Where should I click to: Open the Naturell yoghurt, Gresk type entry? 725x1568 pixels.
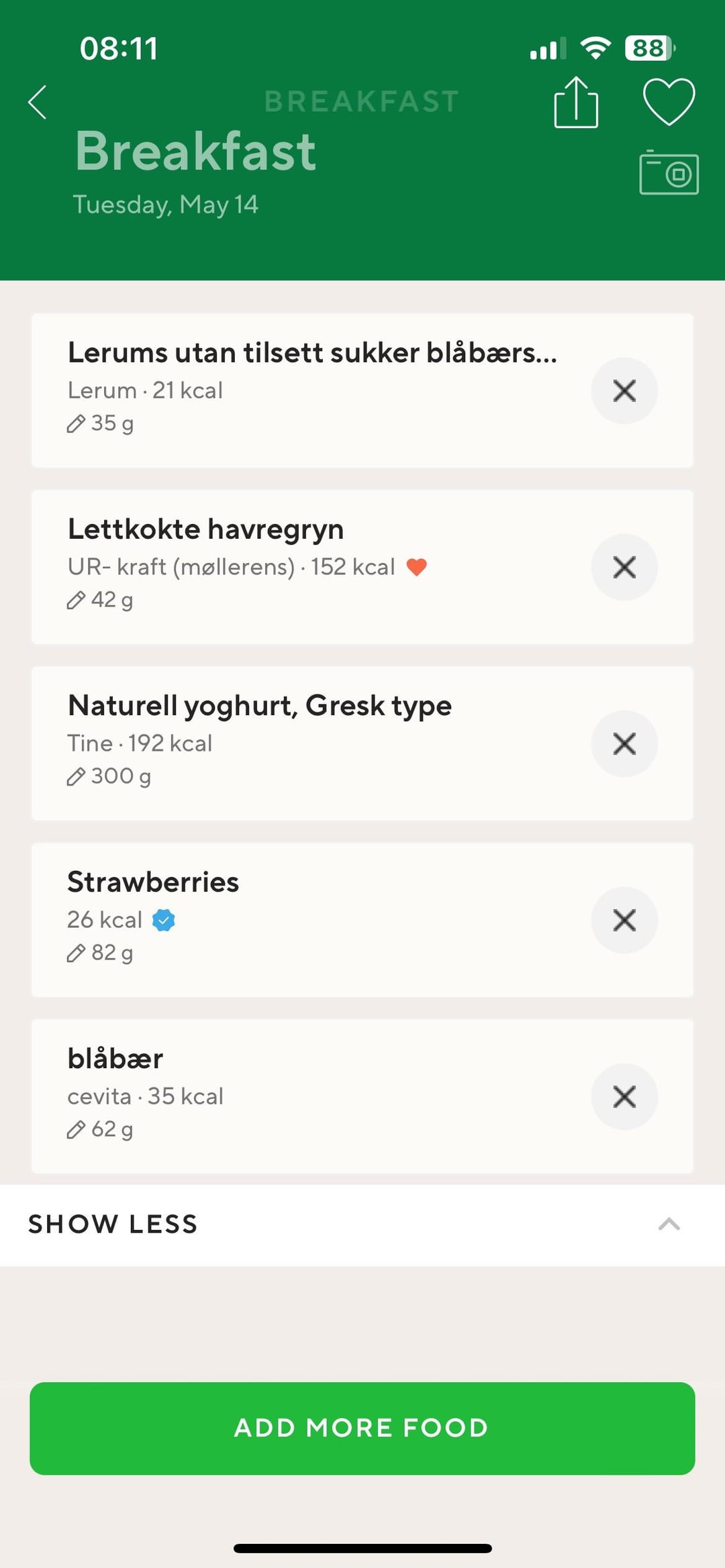(309, 743)
